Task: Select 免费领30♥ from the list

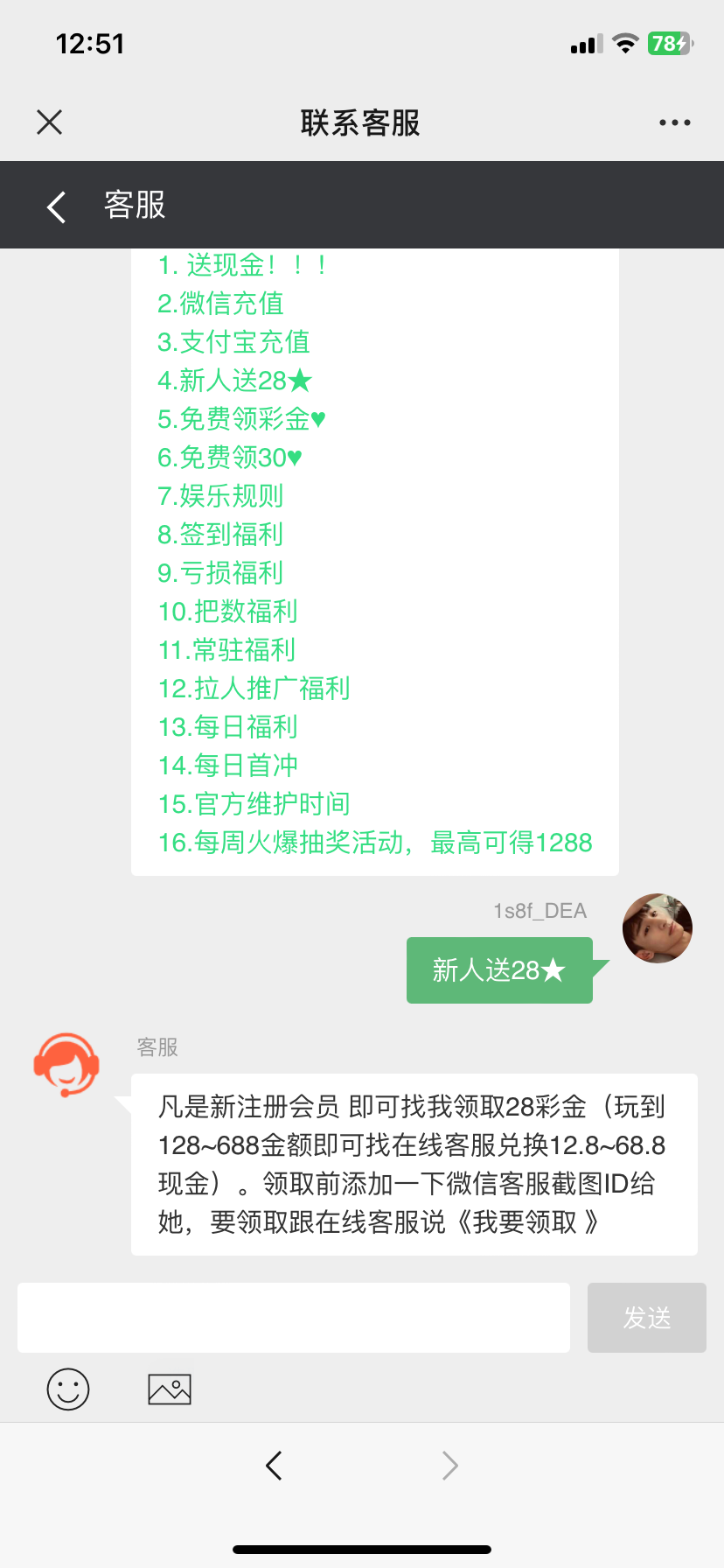Action: coord(229,458)
